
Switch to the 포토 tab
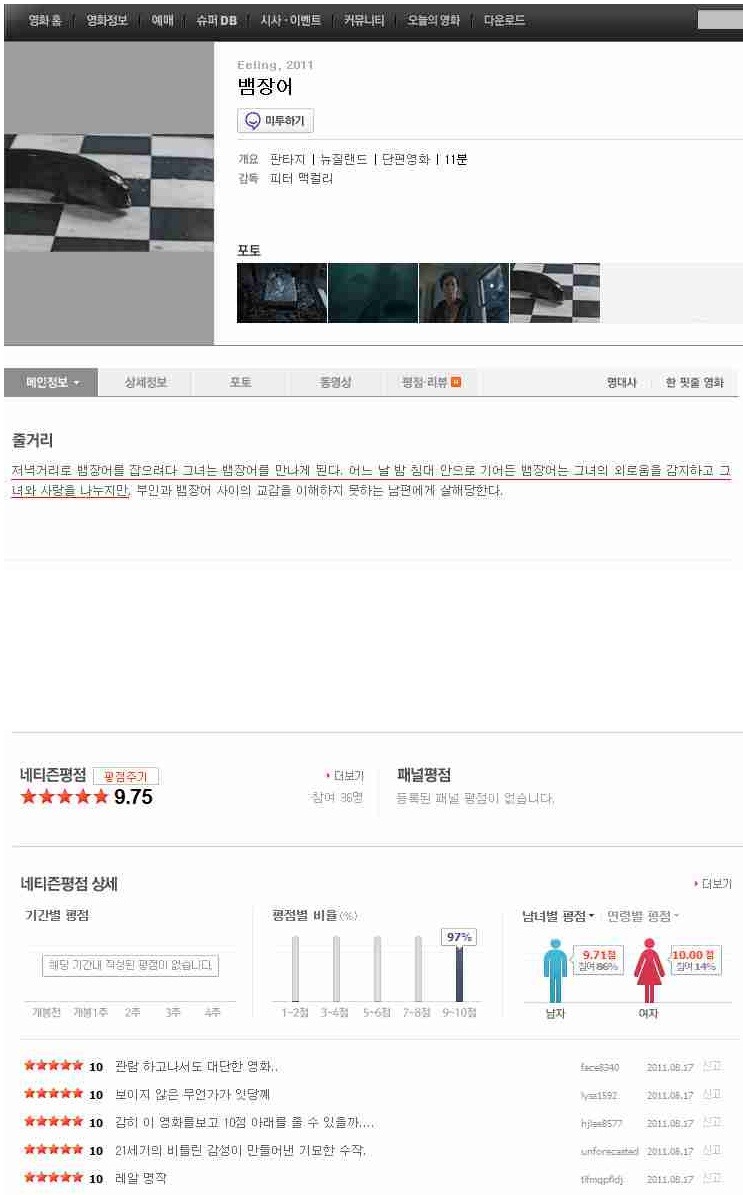241,382
